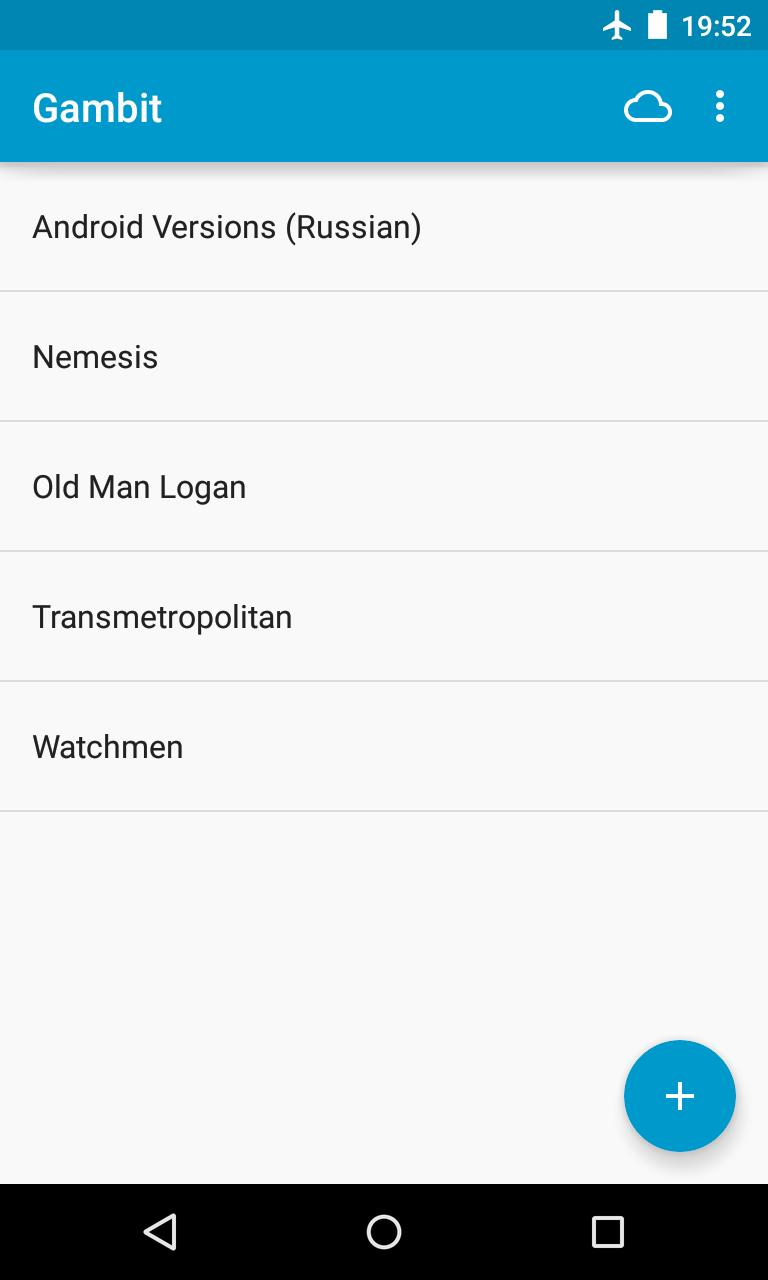This screenshot has height=1280, width=768.
Task: Tap the cloud sync icon
Action: point(647,107)
